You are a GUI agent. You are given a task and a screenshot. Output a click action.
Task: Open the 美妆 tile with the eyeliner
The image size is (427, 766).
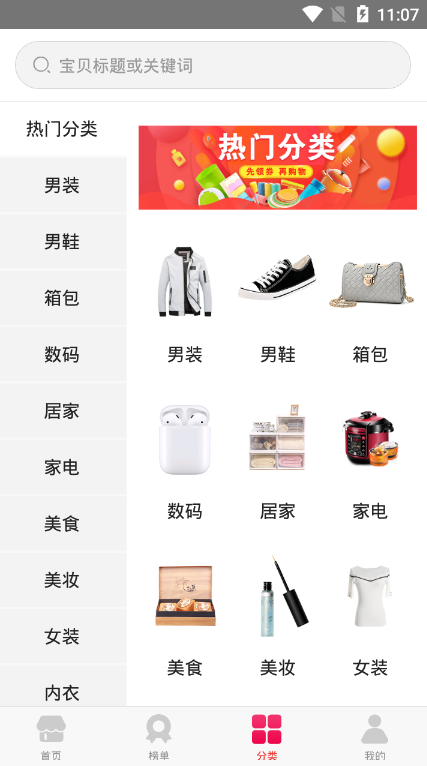pyautogui.click(x=278, y=617)
